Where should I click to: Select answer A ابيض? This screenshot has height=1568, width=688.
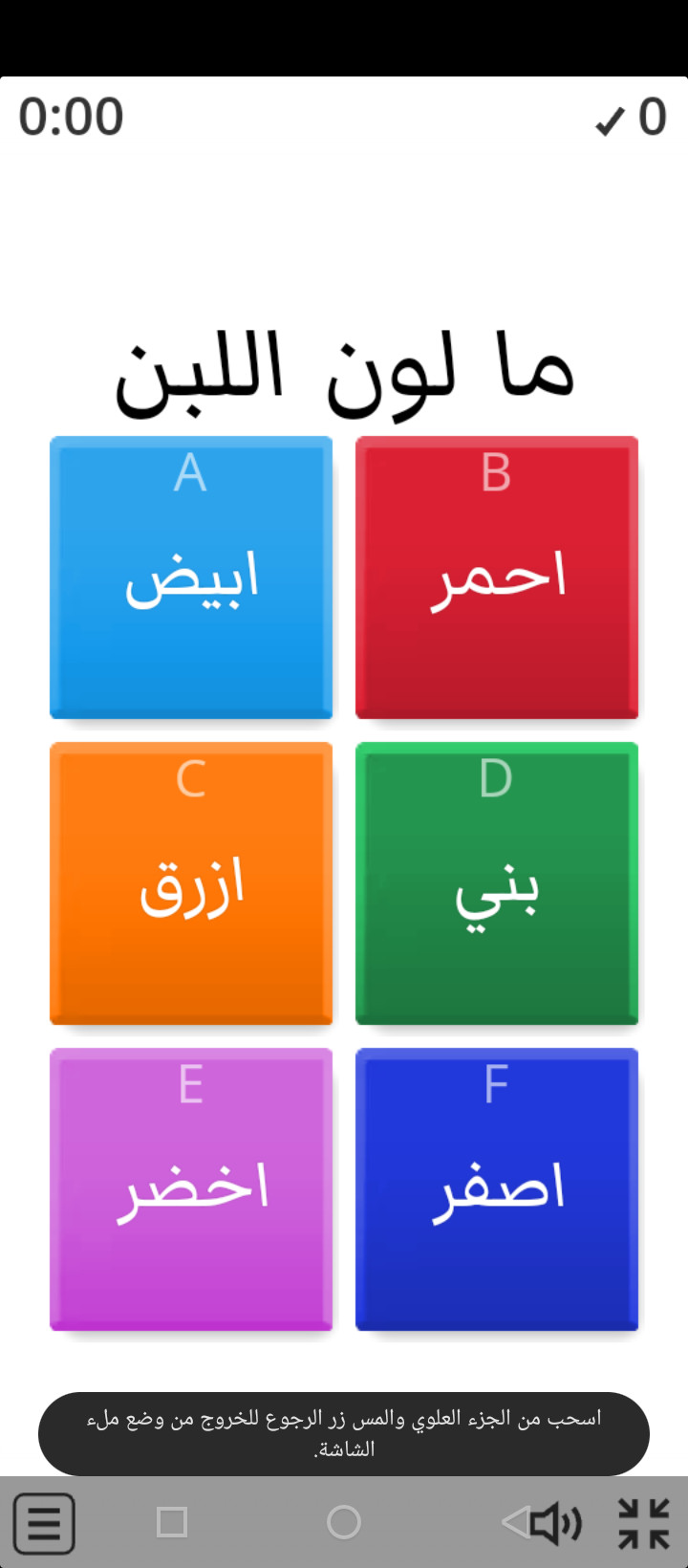click(191, 577)
